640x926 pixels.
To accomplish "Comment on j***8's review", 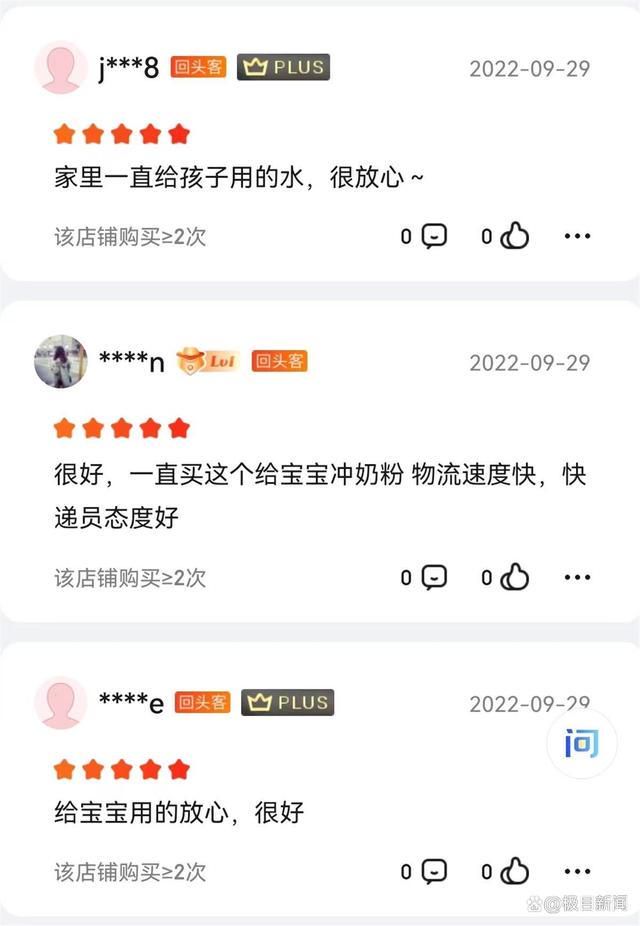I will tap(434, 237).
